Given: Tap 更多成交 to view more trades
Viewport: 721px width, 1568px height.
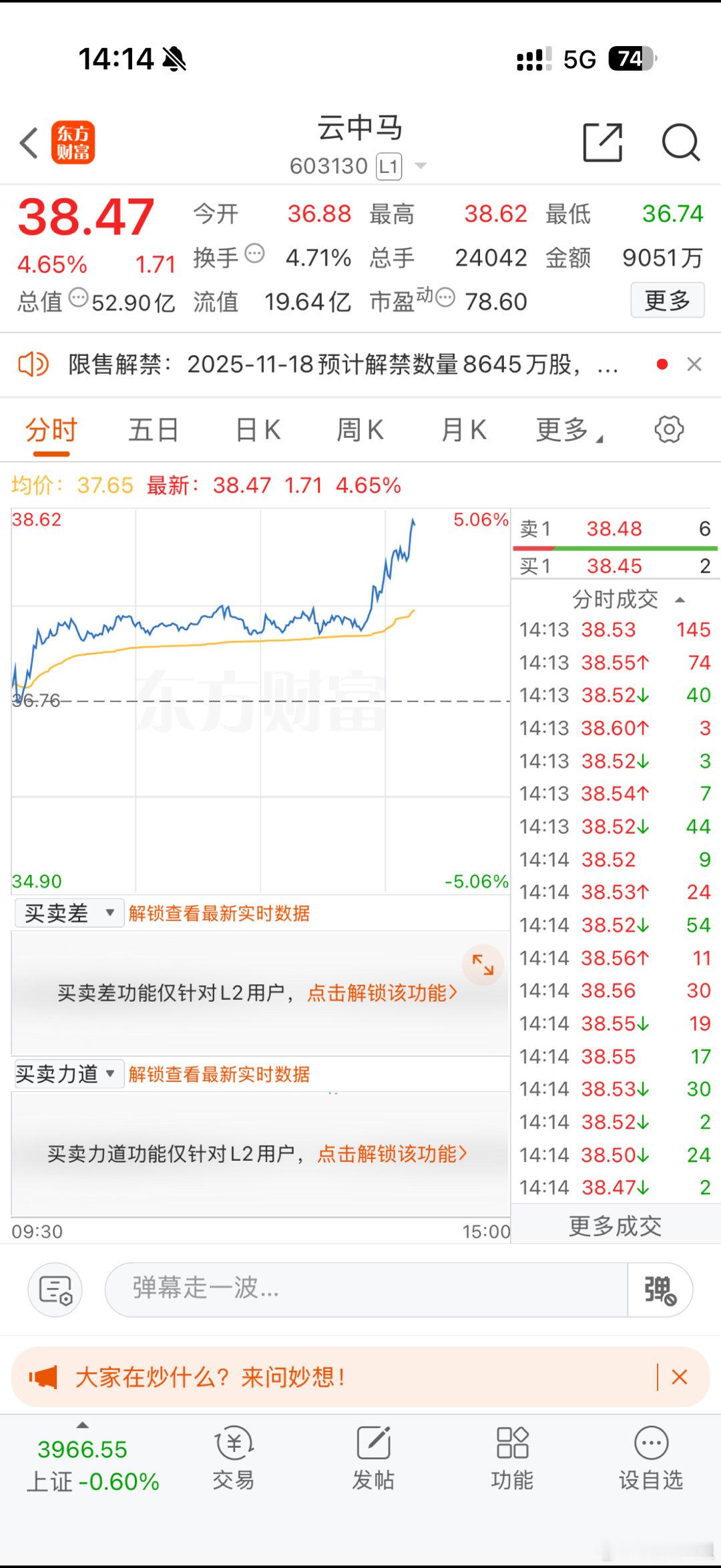Looking at the screenshot, I should [x=614, y=1226].
